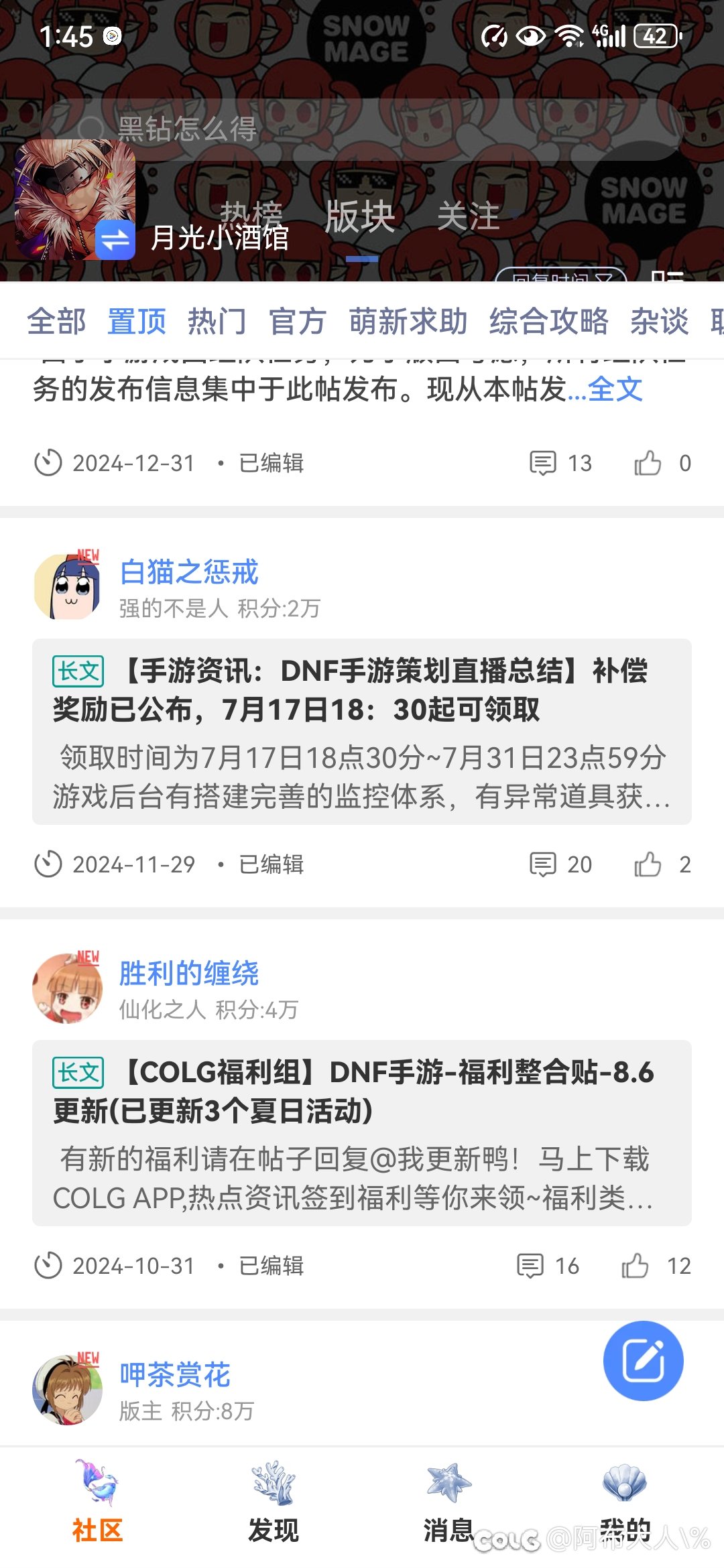Switch to the 关注 top tab

pos(469,216)
